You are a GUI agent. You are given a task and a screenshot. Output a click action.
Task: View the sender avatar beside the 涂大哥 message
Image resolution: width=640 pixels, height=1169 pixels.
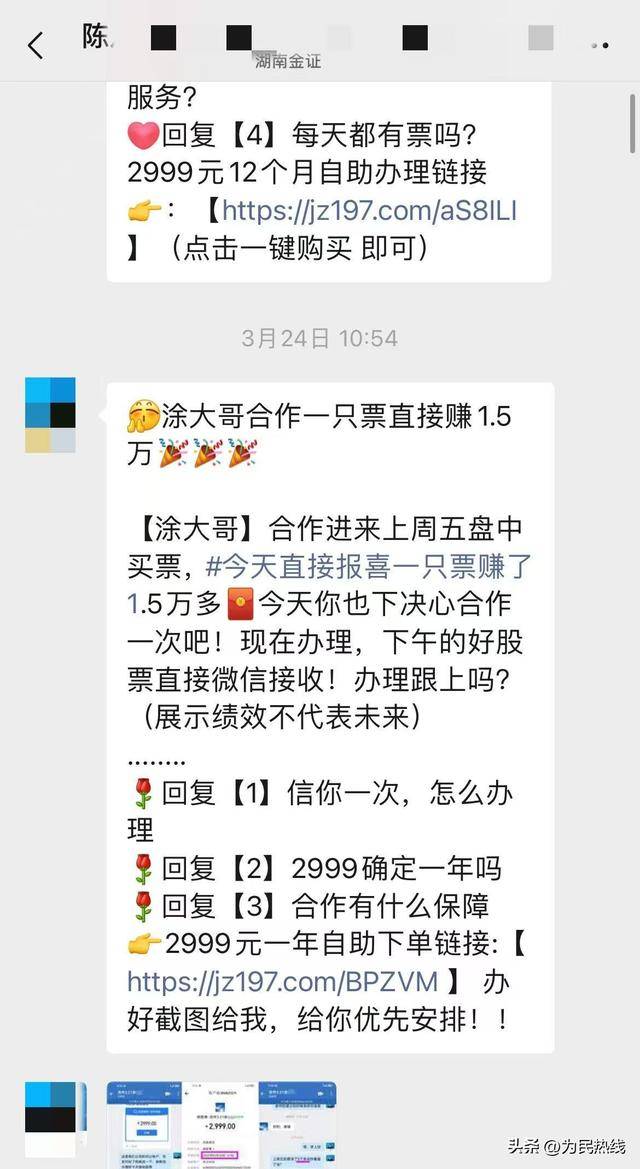pyautogui.click(x=50, y=415)
